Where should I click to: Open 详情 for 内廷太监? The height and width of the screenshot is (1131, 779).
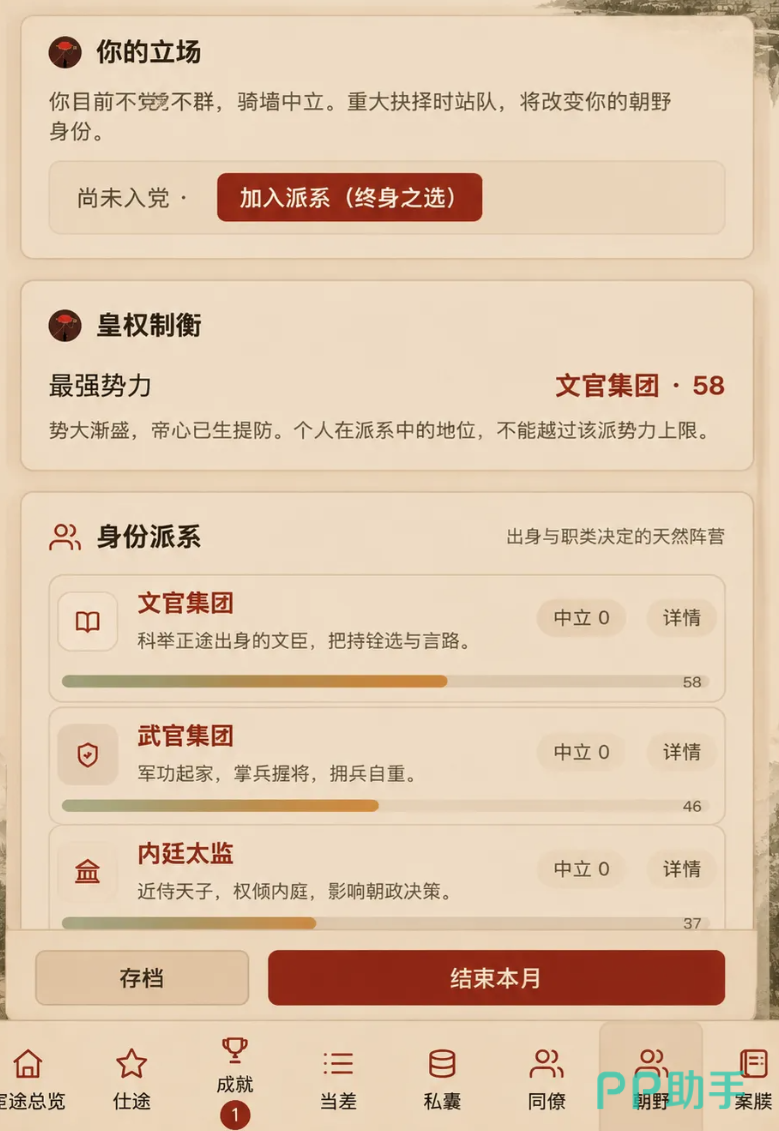coord(681,869)
